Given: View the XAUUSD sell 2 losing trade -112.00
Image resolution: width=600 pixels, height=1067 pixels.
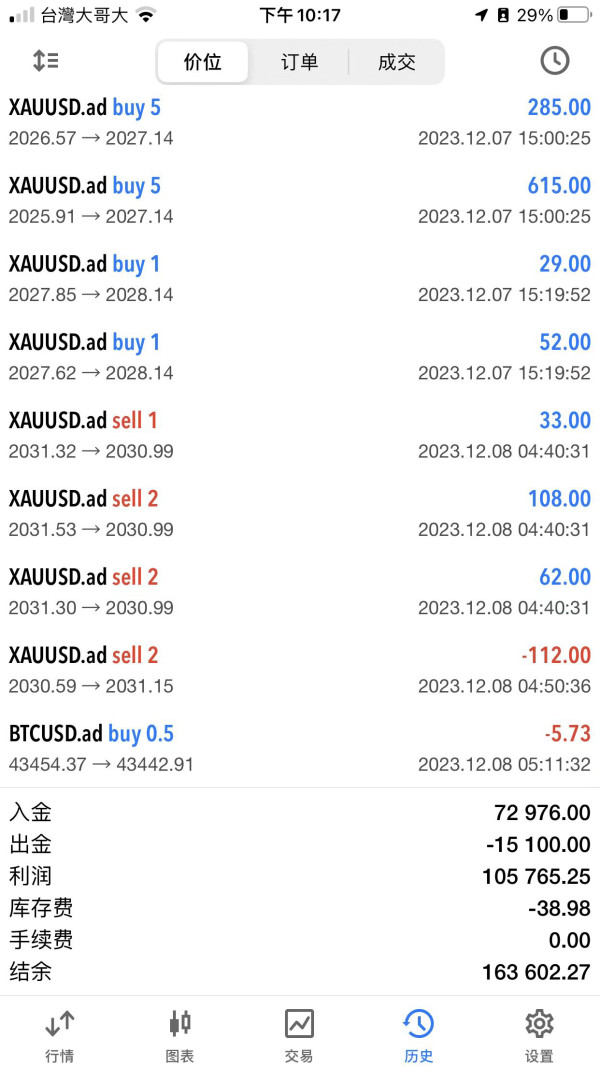Looking at the screenshot, I should pyautogui.click(x=300, y=670).
